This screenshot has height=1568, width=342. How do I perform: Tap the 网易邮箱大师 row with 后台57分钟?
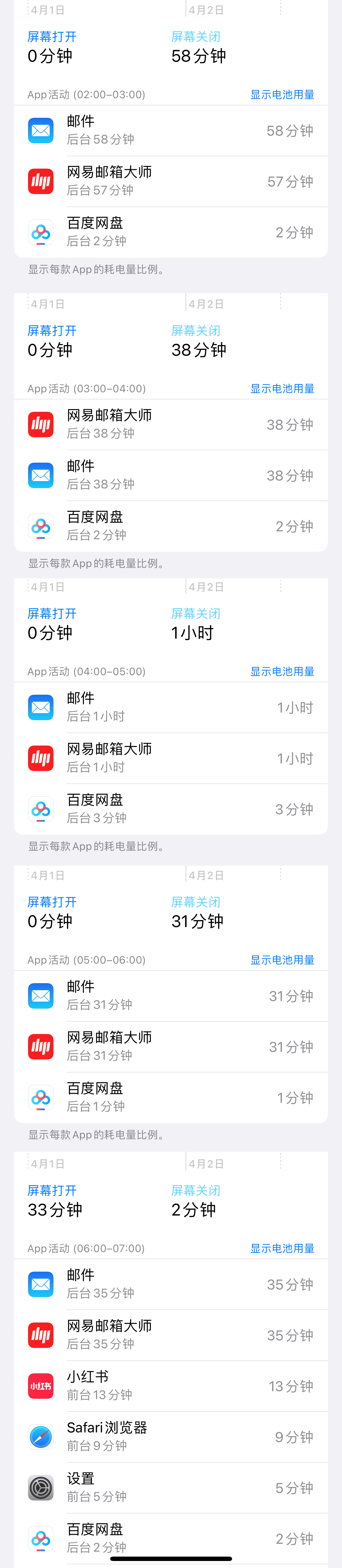click(x=171, y=181)
